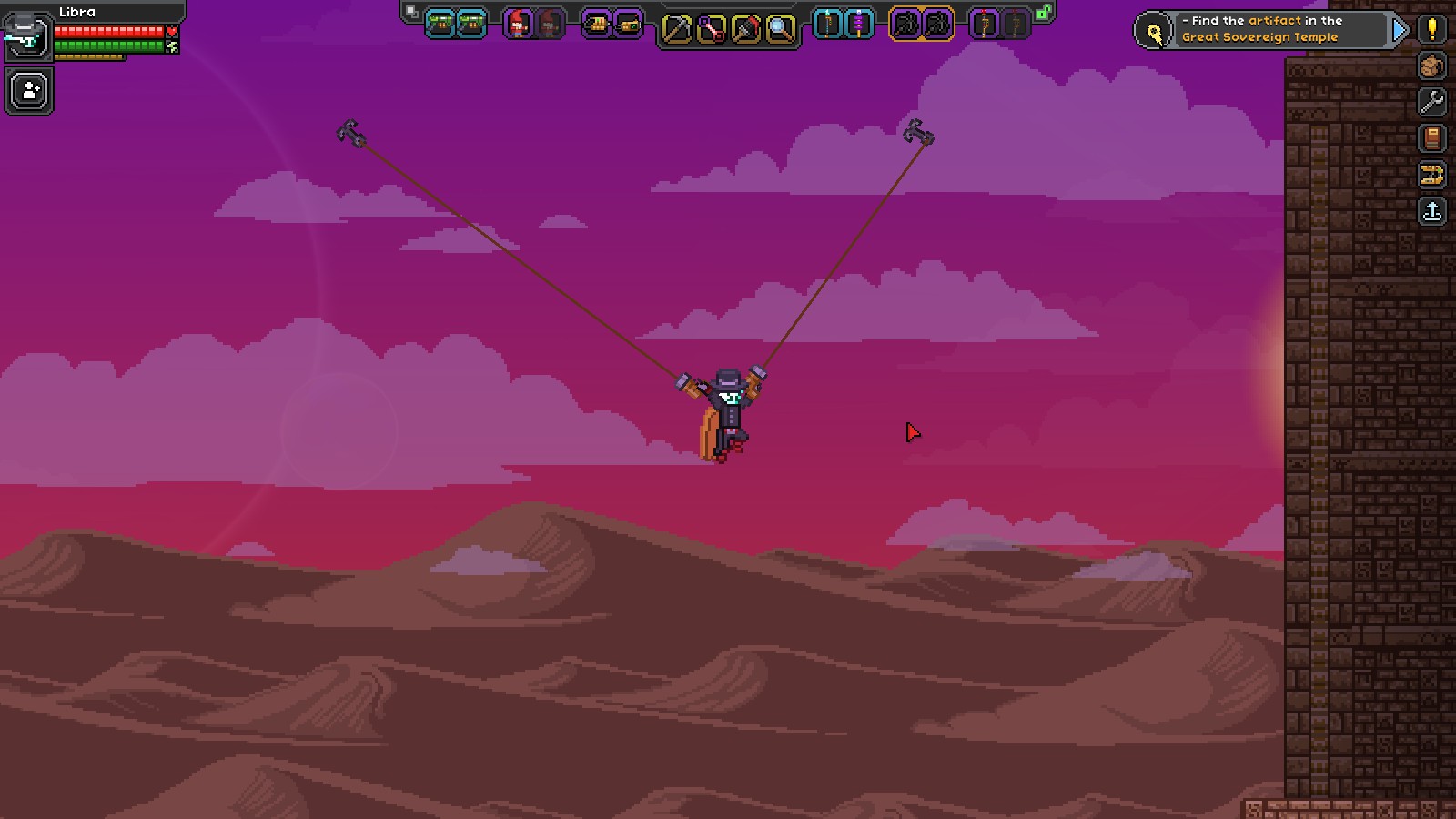
Task: Toggle the green hotbar lock
Action: pyautogui.click(x=1043, y=14)
